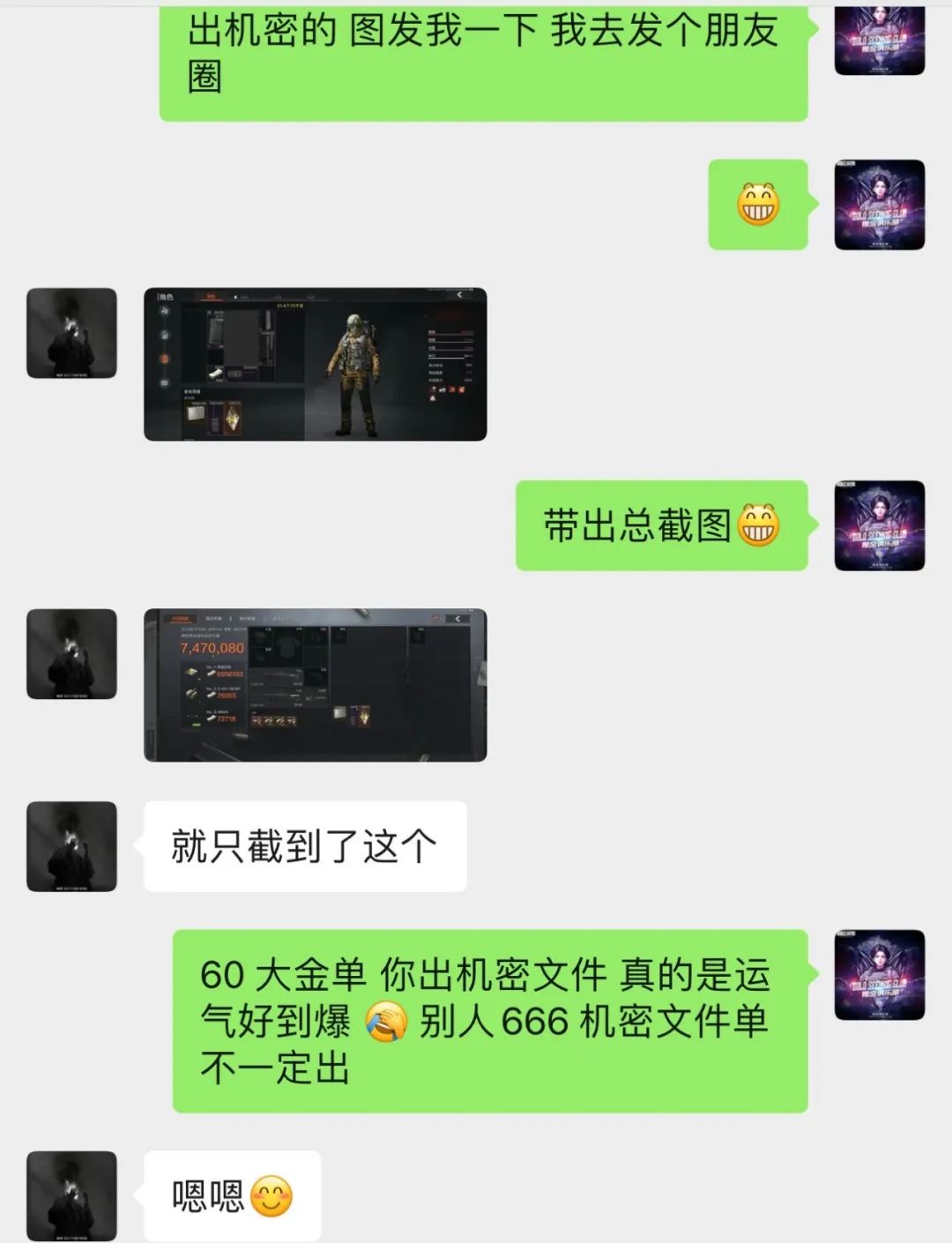952x1243 pixels.
Task: Open contact avatar beside 嗯嗯 message
Action: (71, 1195)
